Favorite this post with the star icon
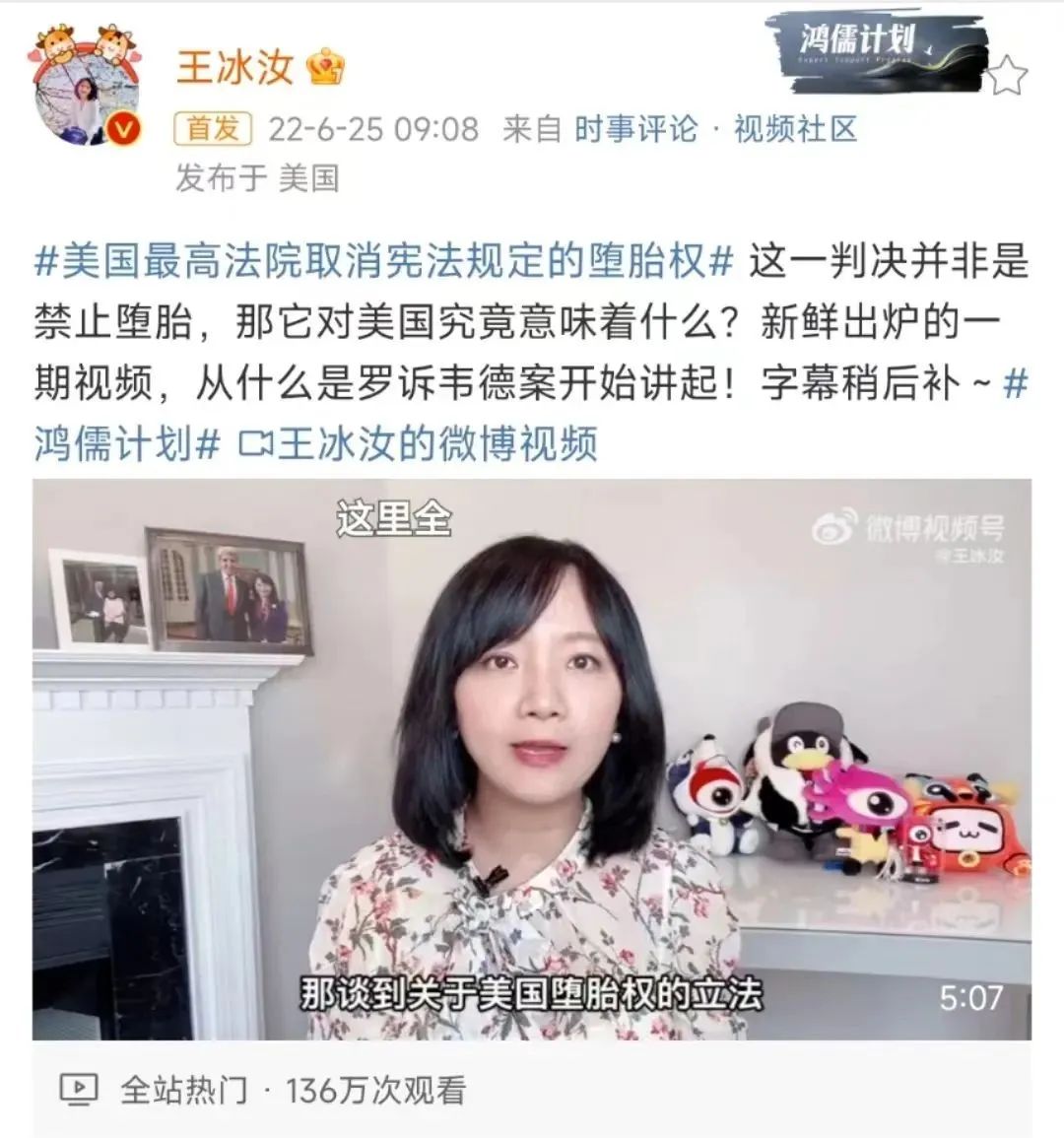The width and height of the screenshot is (1064, 1138). 1007,76
